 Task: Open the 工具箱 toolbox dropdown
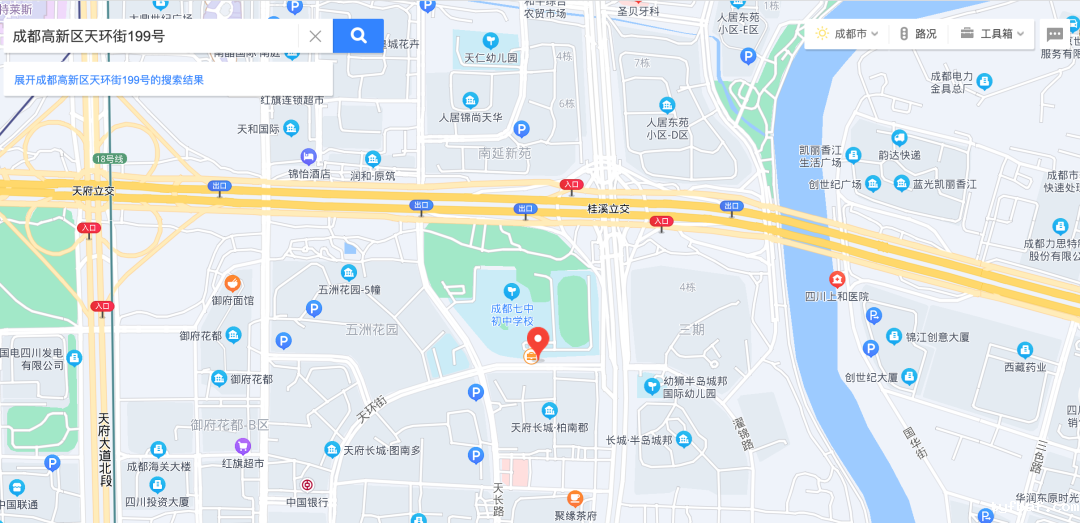click(994, 34)
